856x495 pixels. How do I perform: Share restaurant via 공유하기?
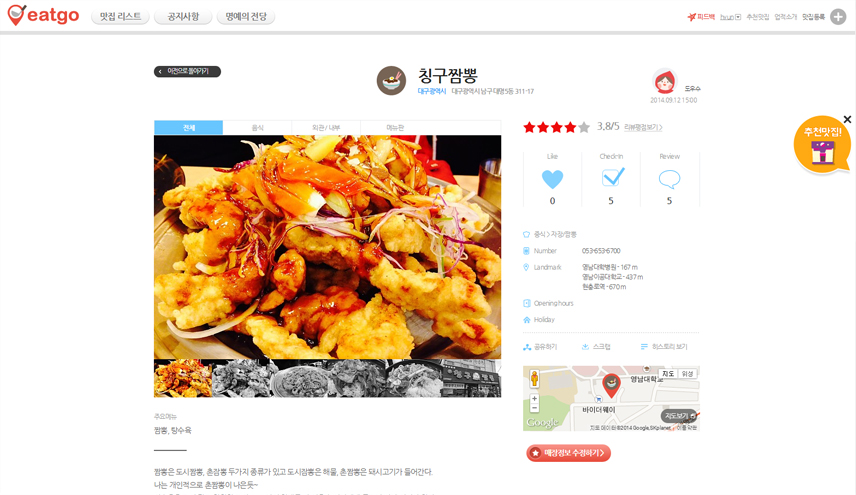pyautogui.click(x=540, y=347)
